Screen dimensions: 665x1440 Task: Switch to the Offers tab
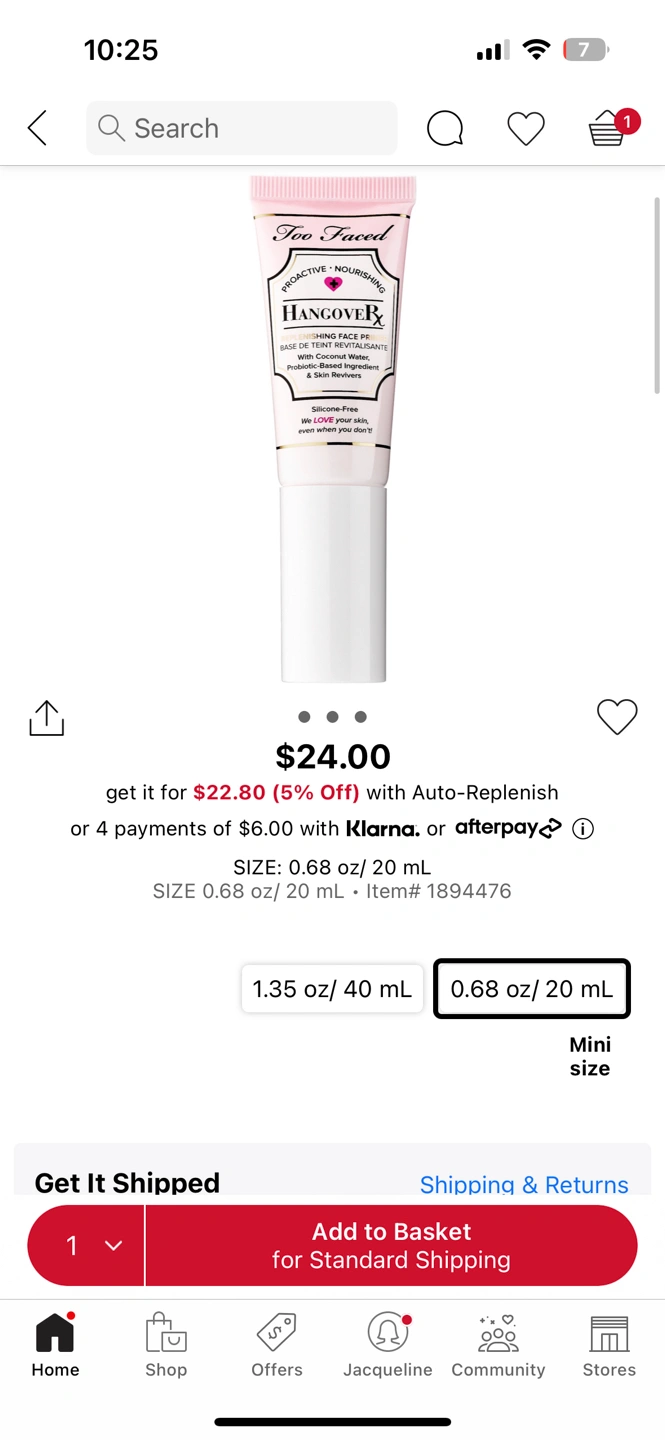[x=277, y=1345]
